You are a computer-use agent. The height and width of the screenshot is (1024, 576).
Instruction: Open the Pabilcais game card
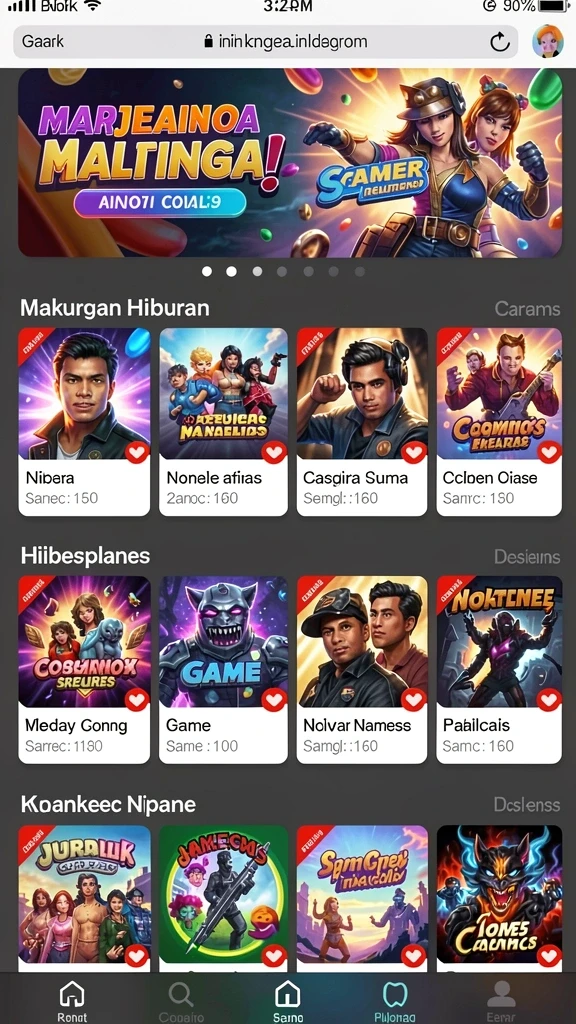point(499,669)
